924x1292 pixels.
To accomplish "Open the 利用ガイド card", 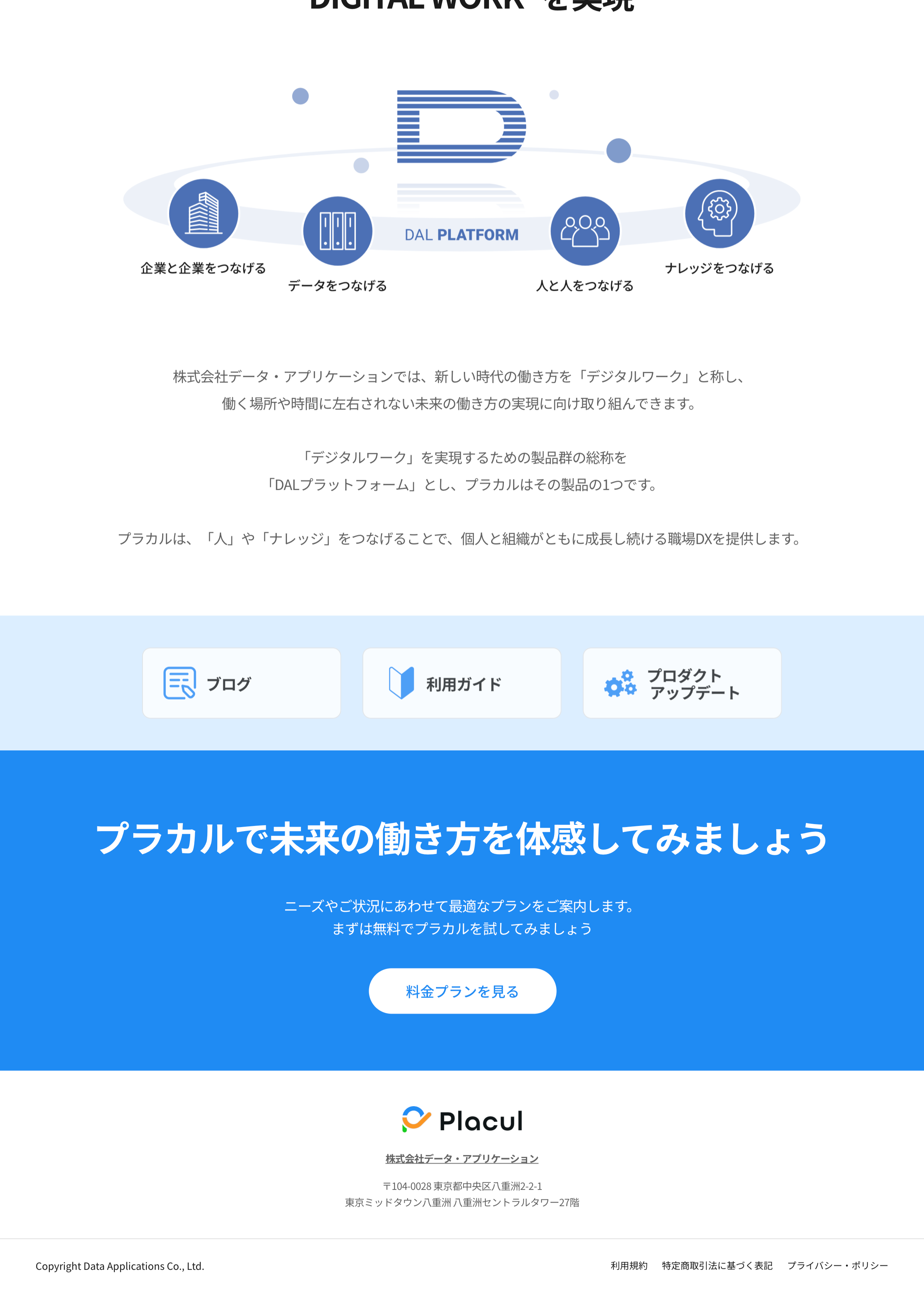I will (x=461, y=683).
